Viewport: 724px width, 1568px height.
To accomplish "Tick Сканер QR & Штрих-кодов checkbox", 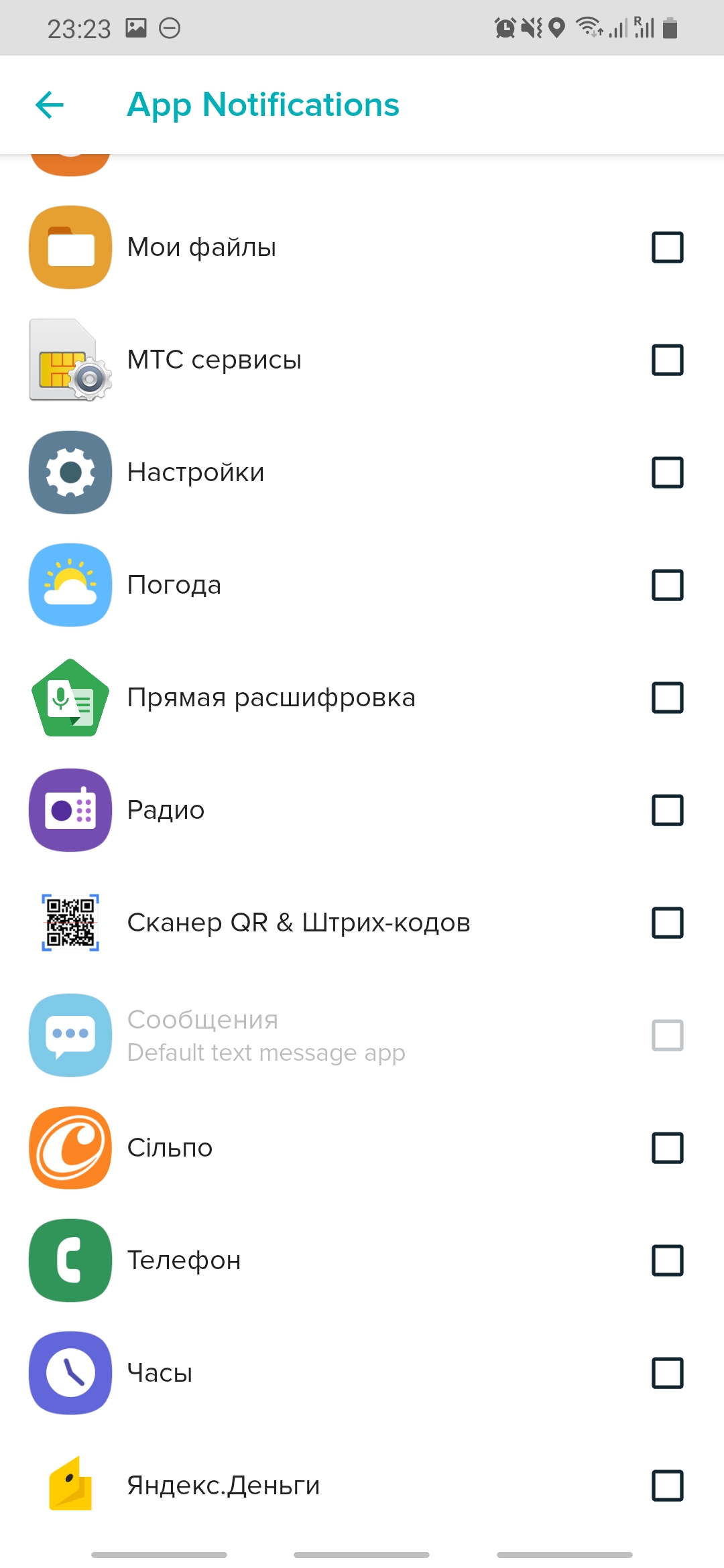I will tap(667, 923).
